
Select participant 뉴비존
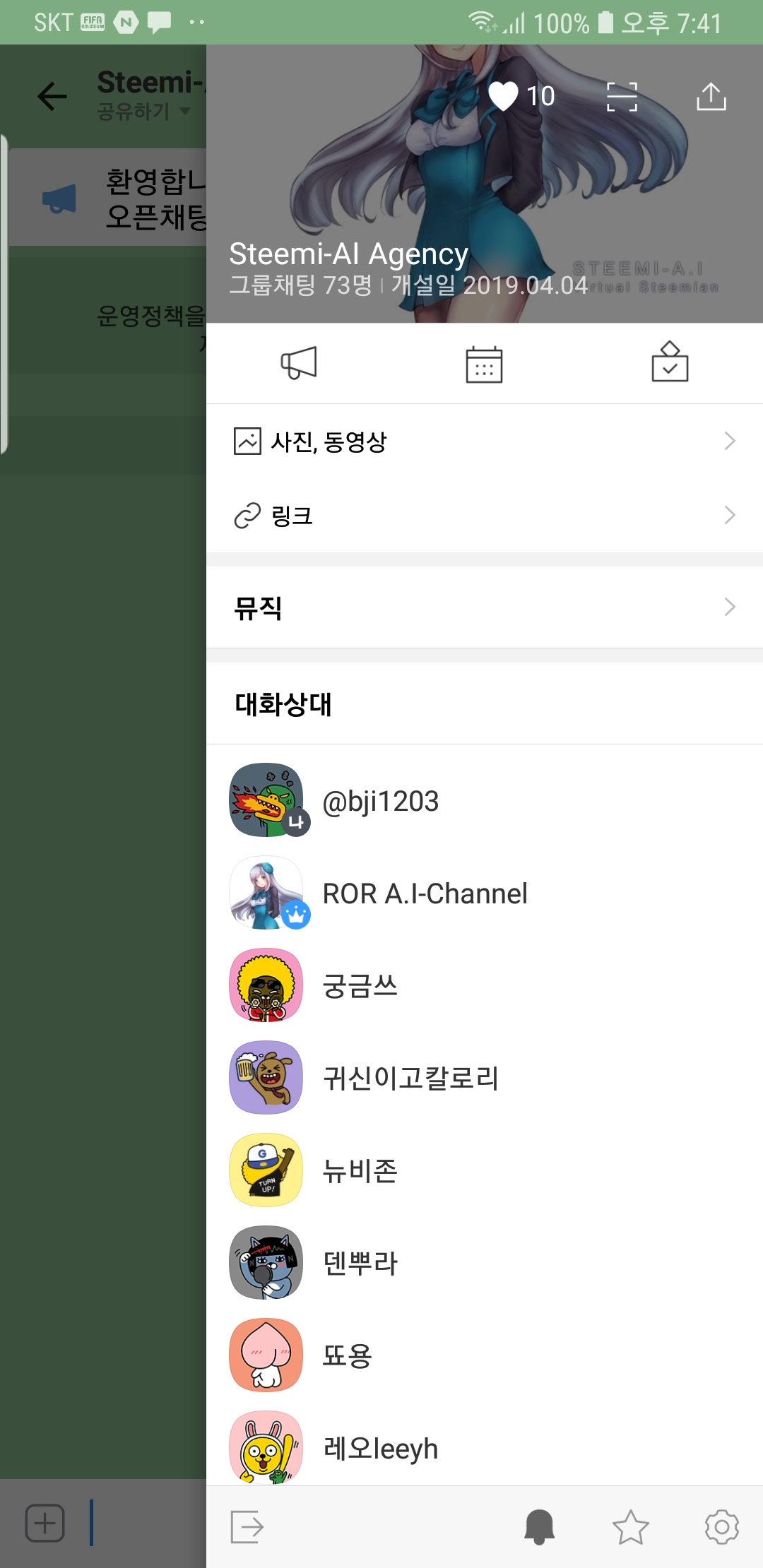tap(360, 1171)
